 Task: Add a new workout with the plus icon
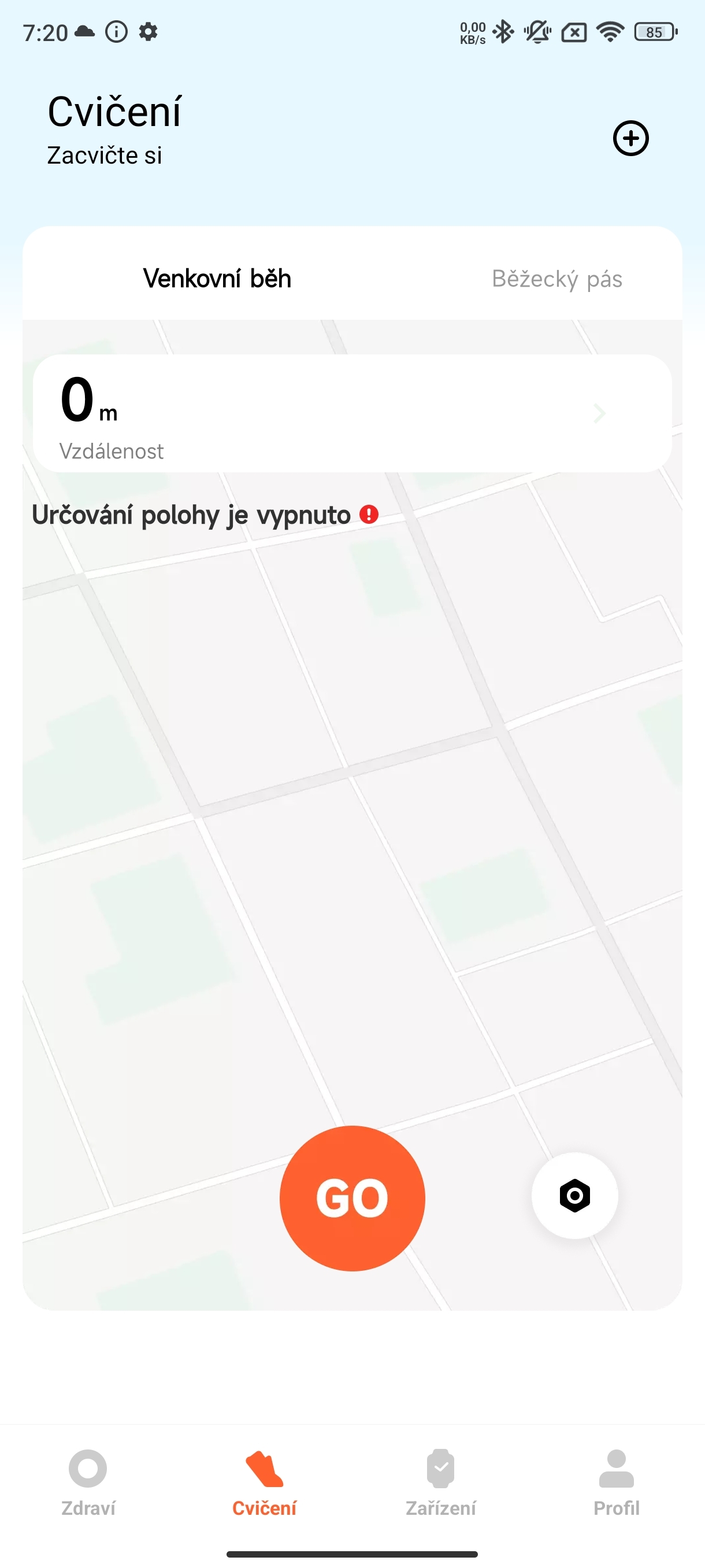coord(630,138)
